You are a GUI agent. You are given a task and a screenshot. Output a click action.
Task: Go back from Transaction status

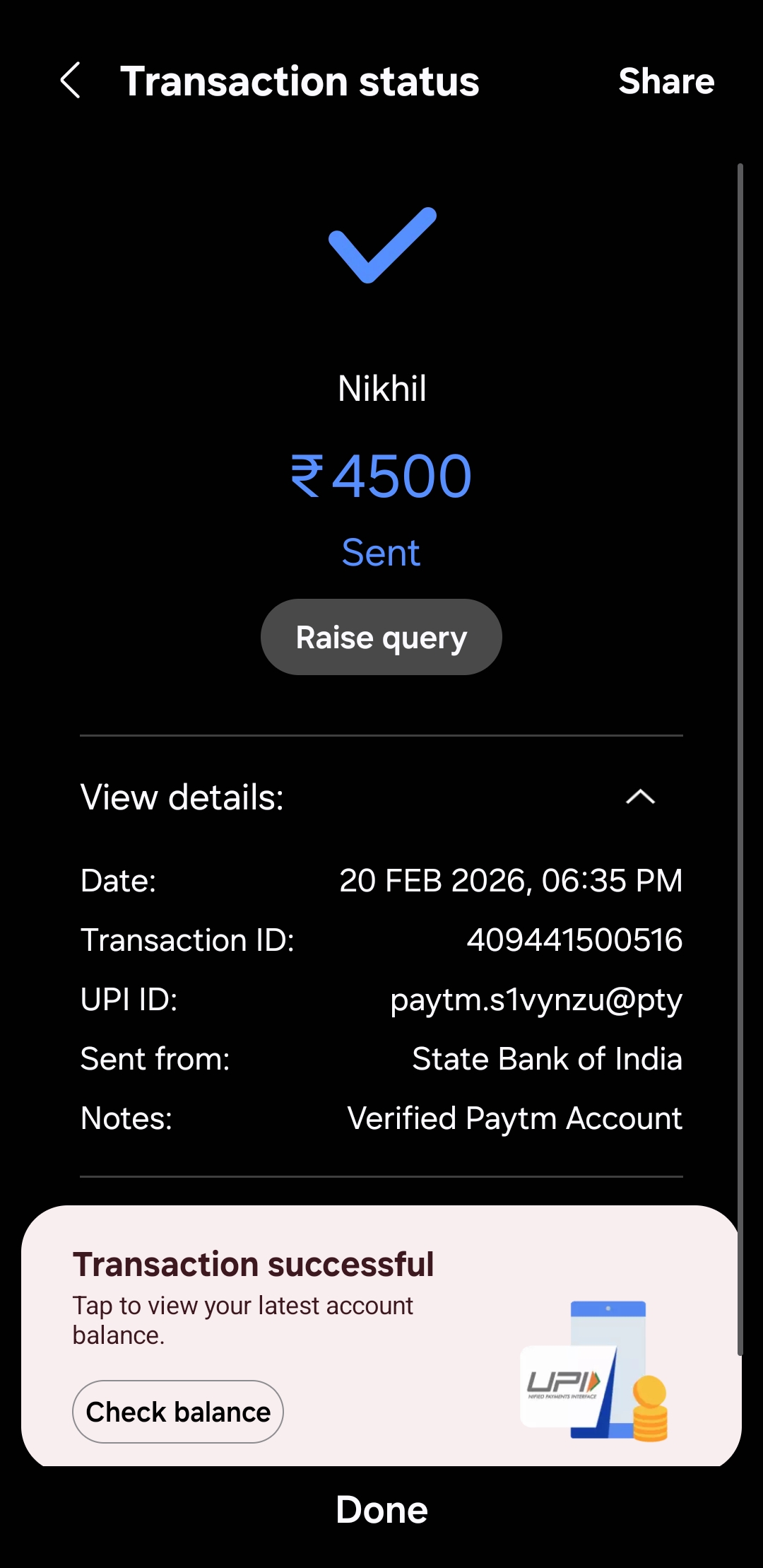pyautogui.click(x=71, y=81)
